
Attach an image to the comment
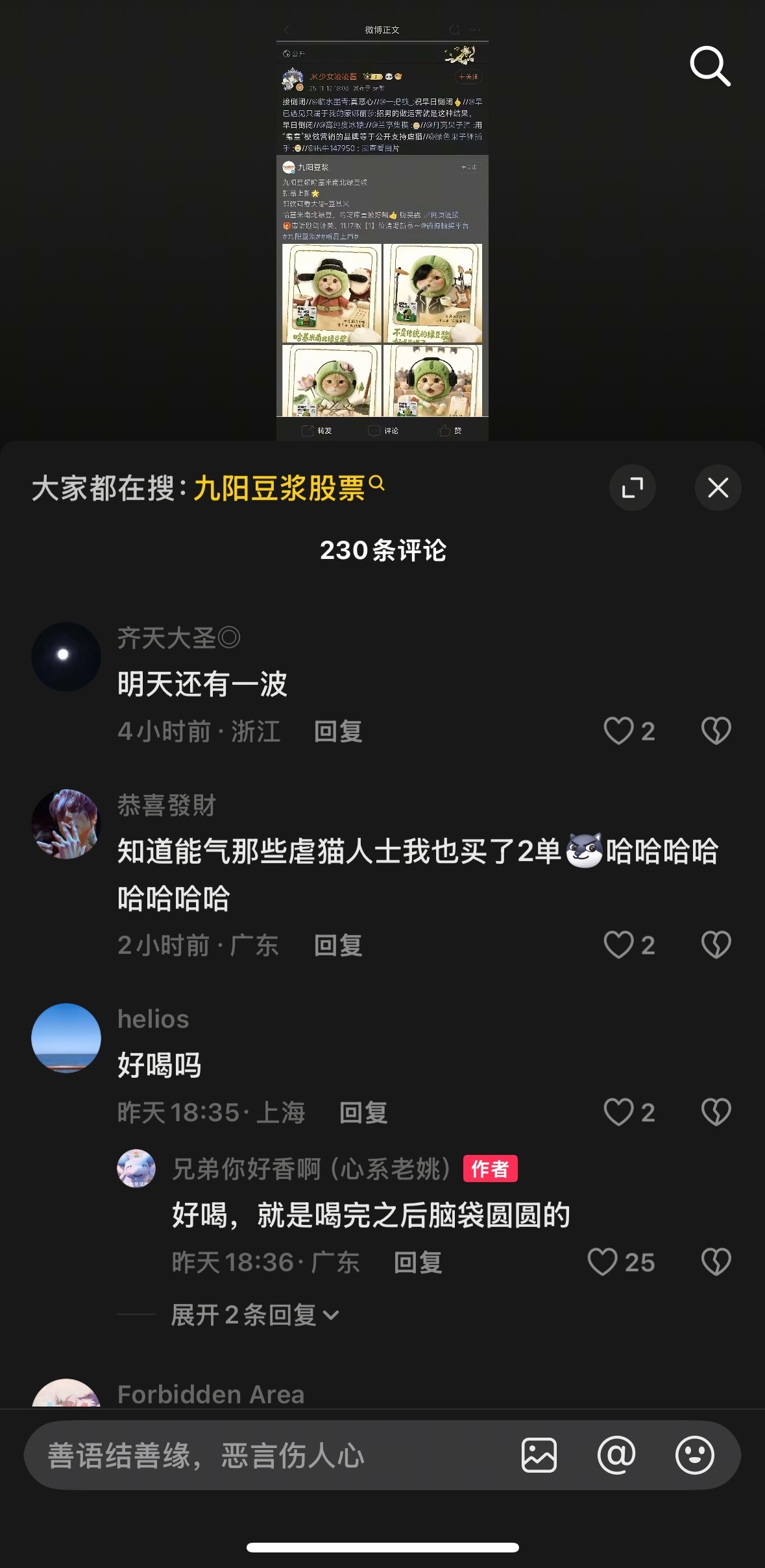coord(539,1455)
